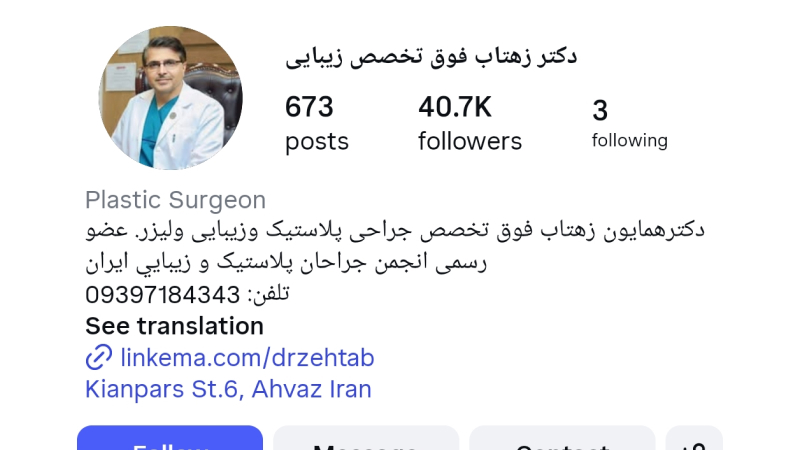Send a message to this profile
The image size is (800, 450).
(x=366, y=440)
